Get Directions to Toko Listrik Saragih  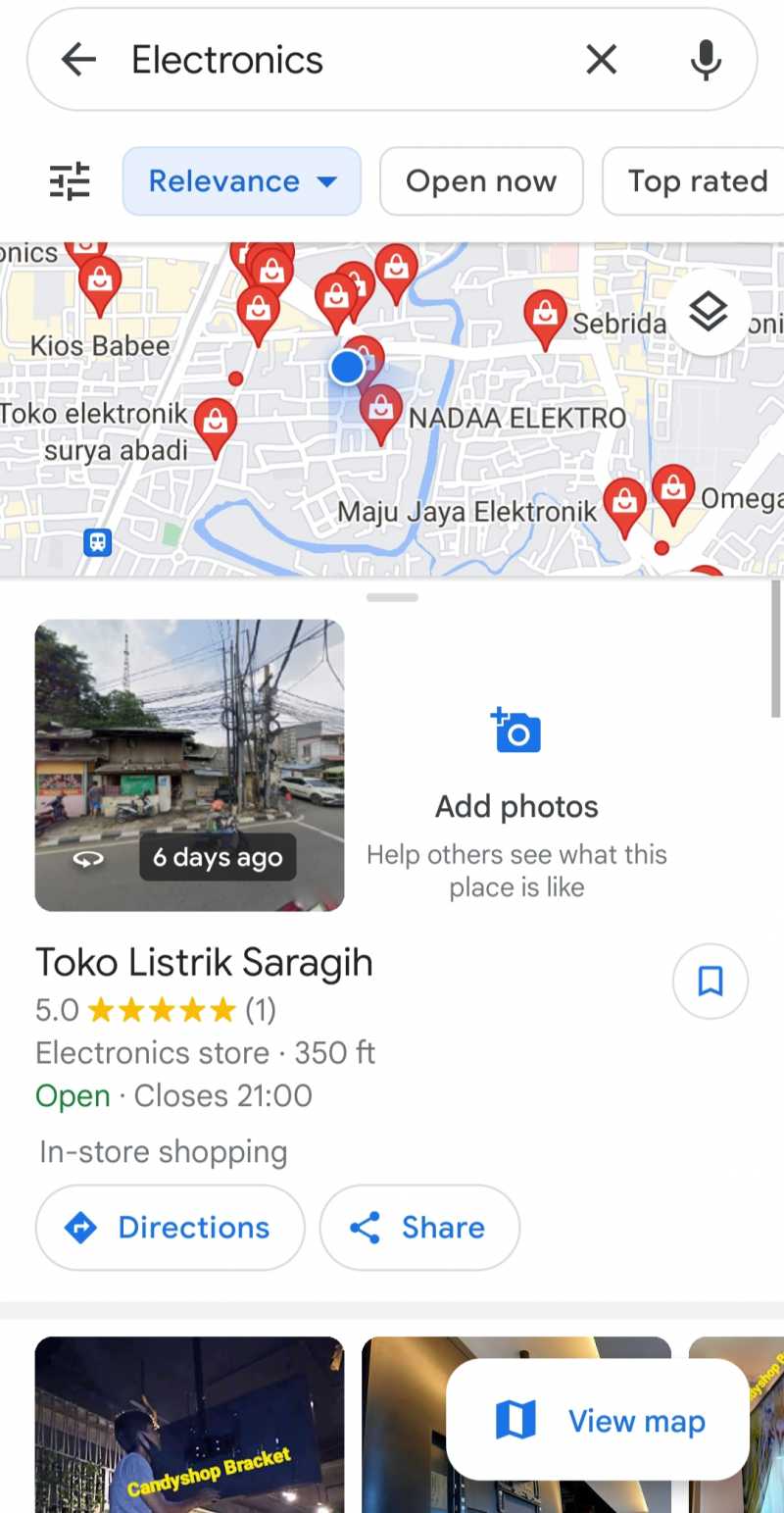(170, 1228)
